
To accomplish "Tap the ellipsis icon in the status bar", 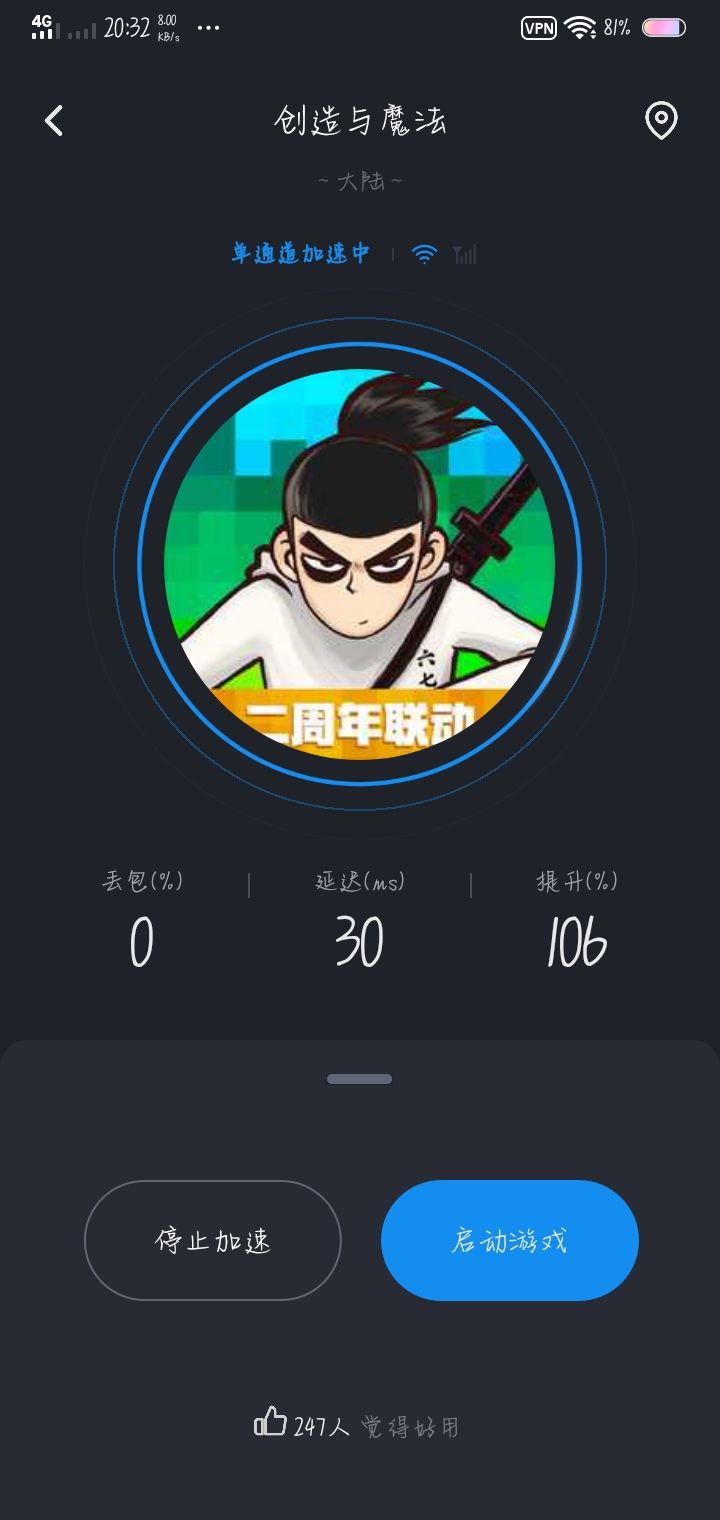I will [x=207, y=28].
